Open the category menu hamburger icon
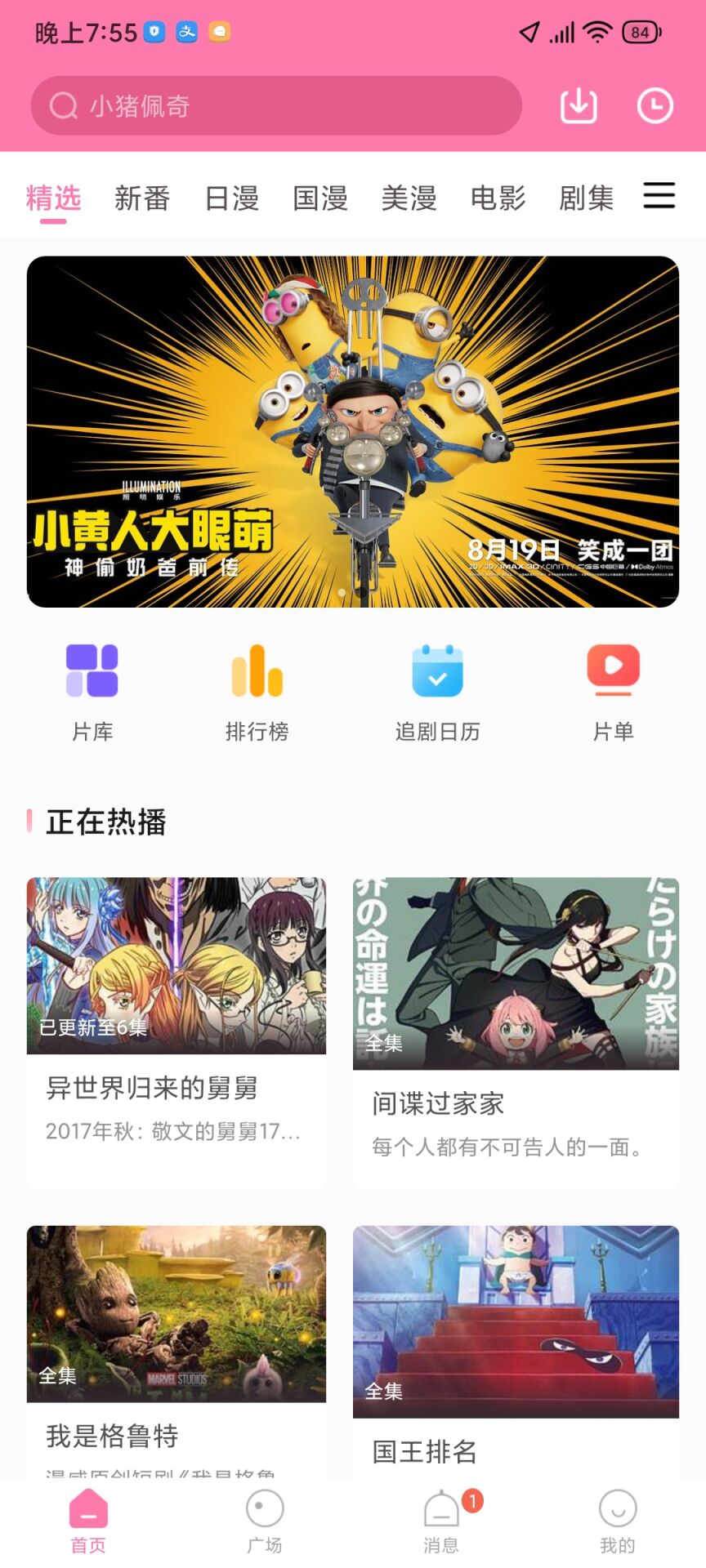Image resolution: width=706 pixels, height=1568 pixels. click(x=659, y=196)
